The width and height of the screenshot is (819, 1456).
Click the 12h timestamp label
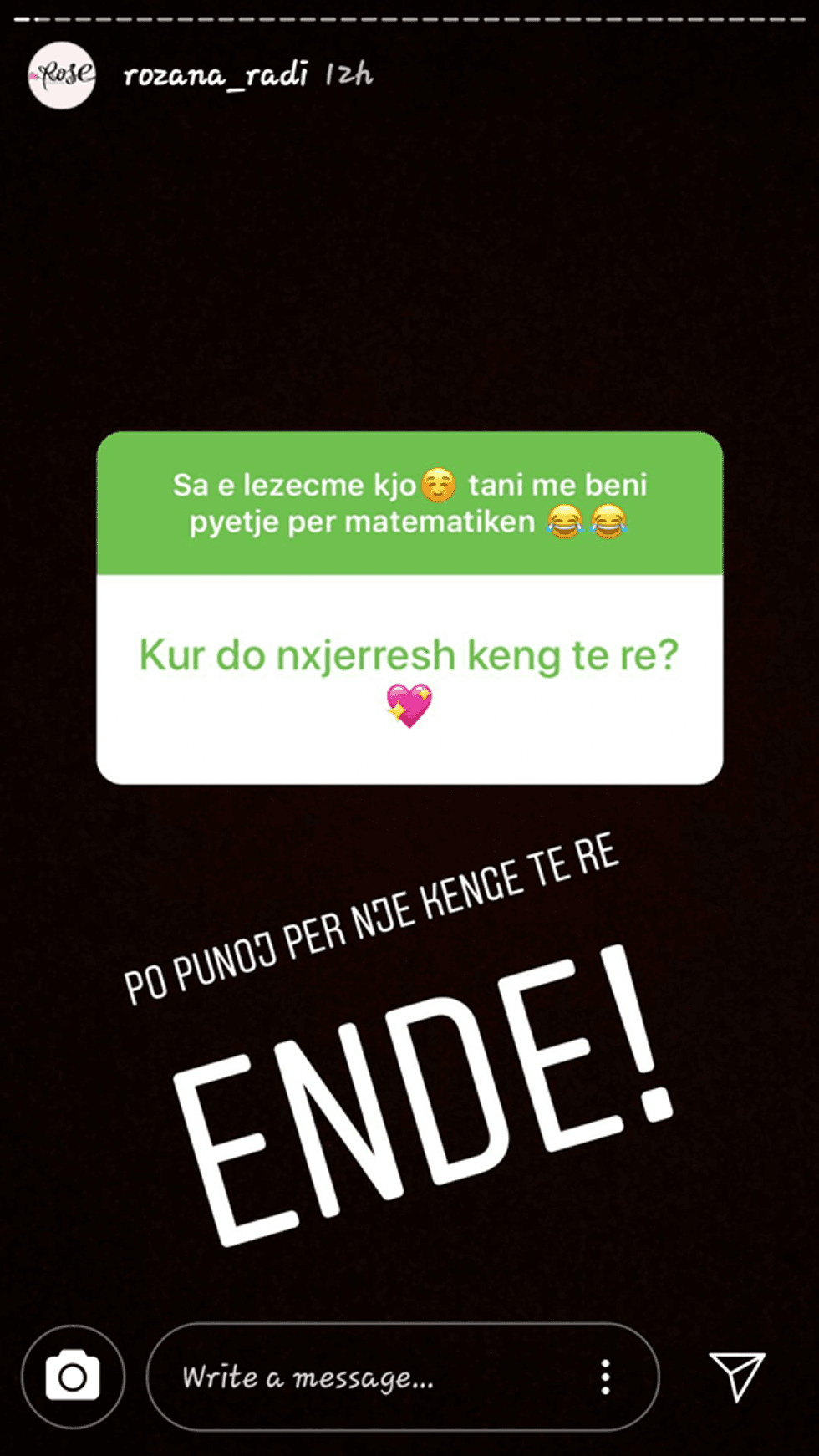pos(348,75)
